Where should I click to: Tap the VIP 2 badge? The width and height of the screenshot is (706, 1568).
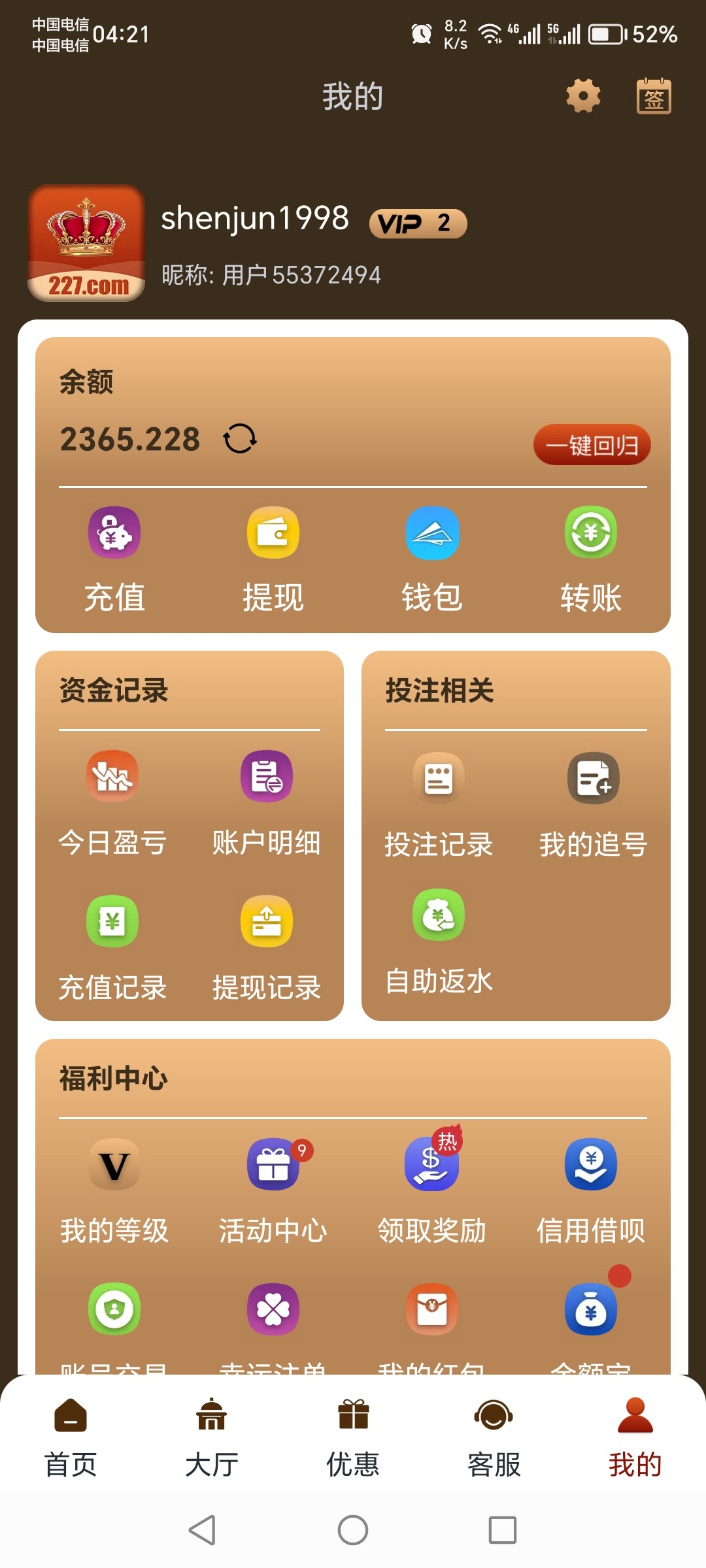pyautogui.click(x=417, y=222)
